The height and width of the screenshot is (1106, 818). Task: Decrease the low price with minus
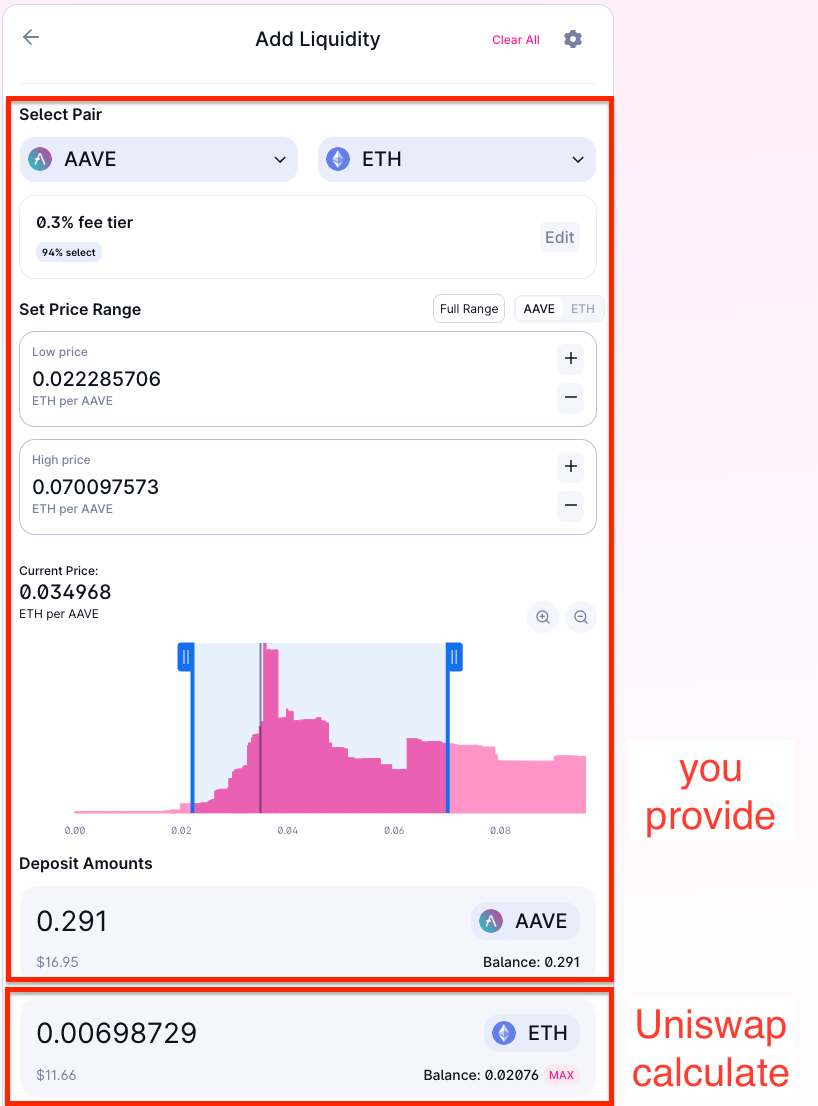click(571, 398)
